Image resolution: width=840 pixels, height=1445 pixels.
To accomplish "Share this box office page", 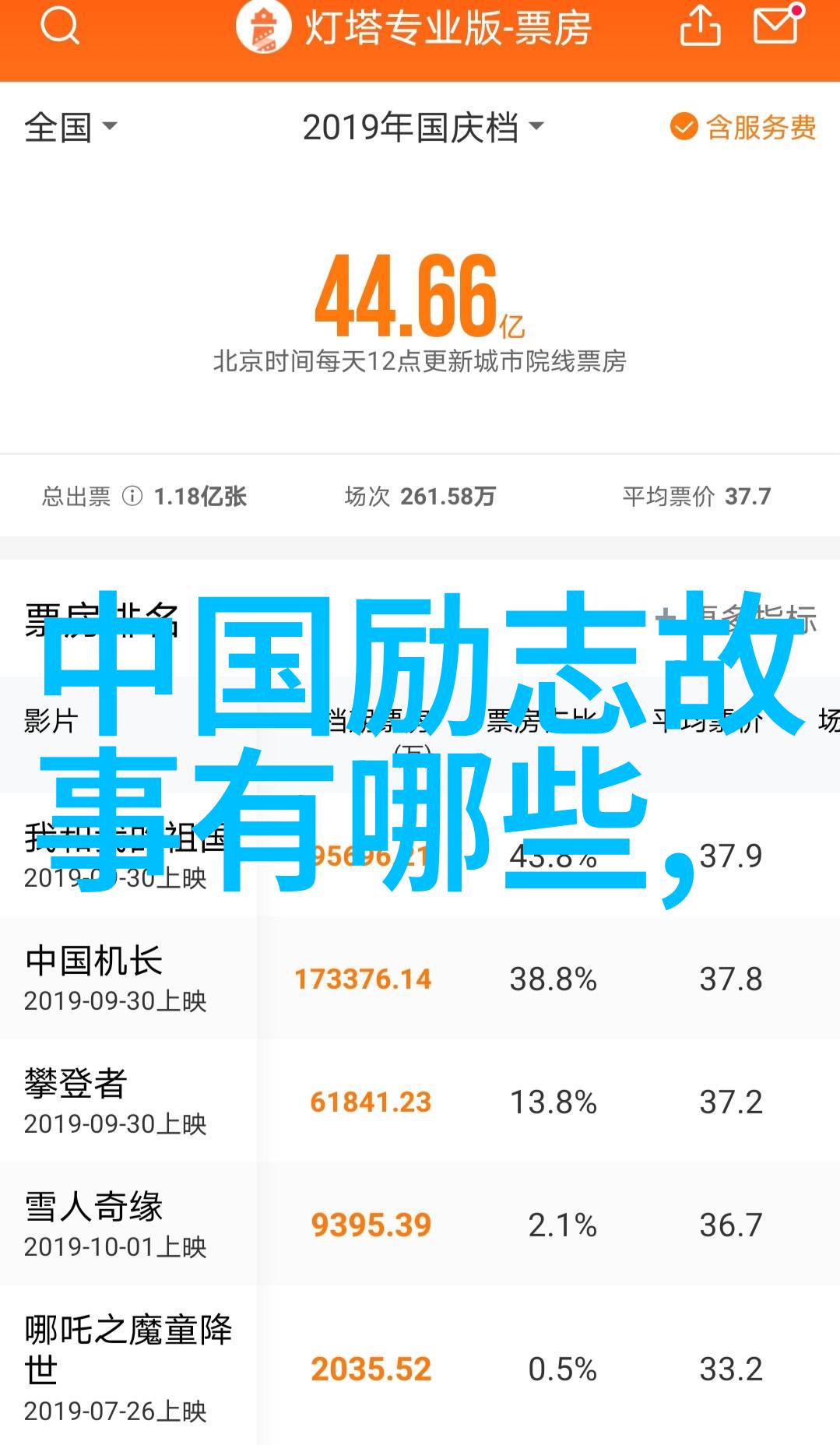I will pos(700,26).
